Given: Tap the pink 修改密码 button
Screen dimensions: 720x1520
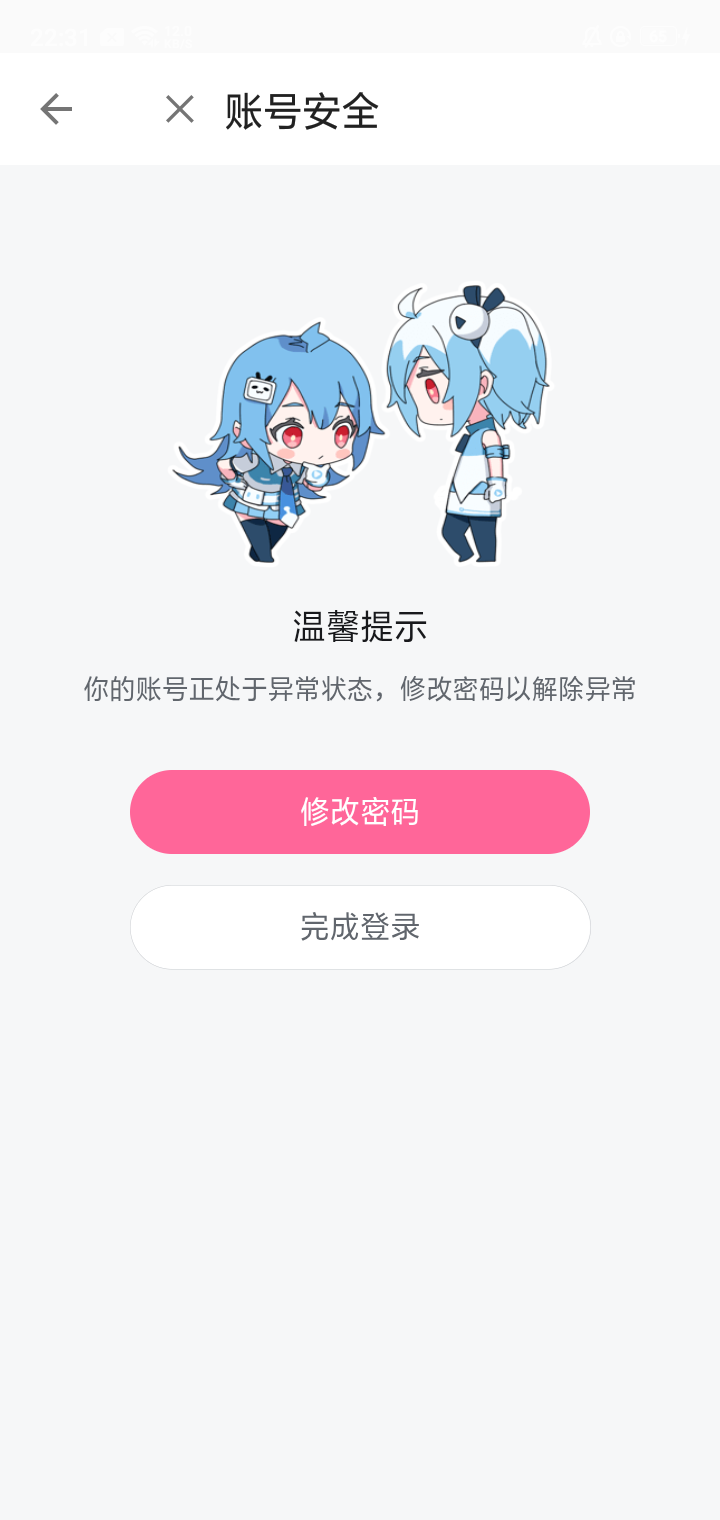Looking at the screenshot, I should tap(360, 812).
